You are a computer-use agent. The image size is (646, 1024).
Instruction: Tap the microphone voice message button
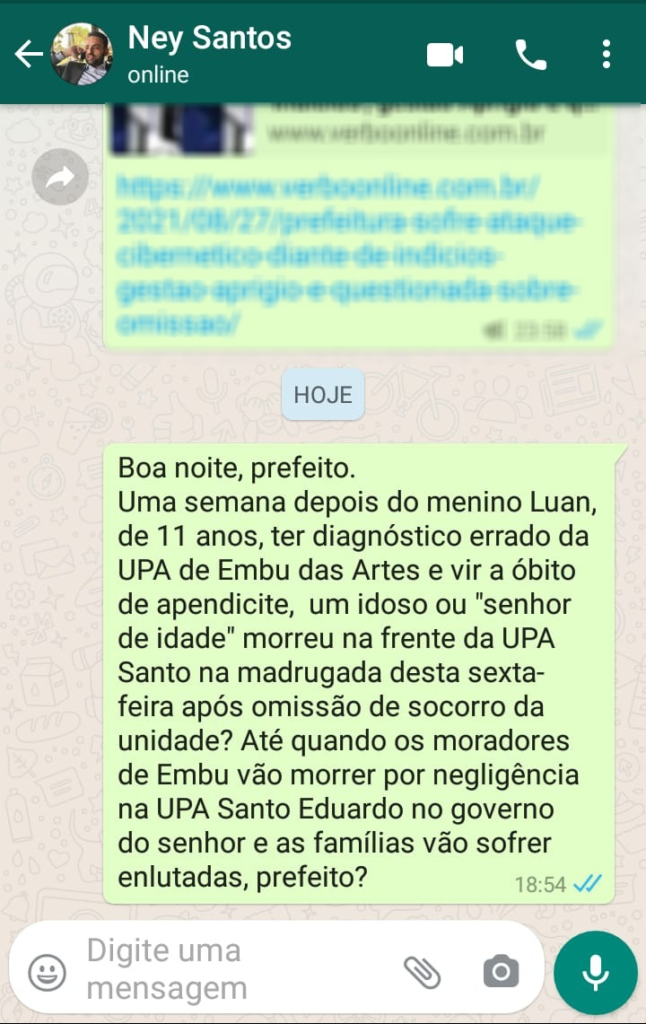[x=596, y=971]
